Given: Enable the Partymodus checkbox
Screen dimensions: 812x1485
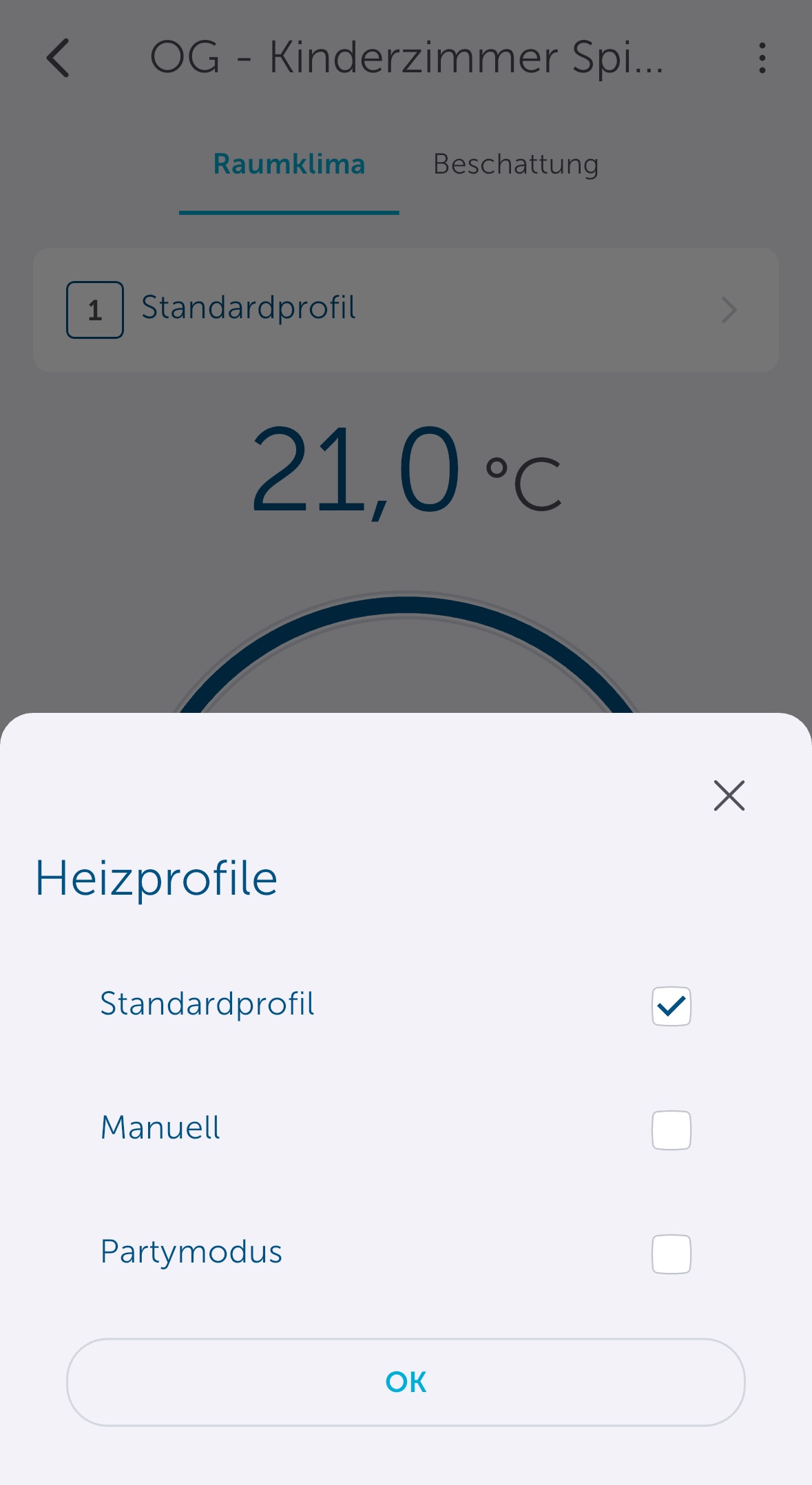Looking at the screenshot, I should [x=671, y=1254].
